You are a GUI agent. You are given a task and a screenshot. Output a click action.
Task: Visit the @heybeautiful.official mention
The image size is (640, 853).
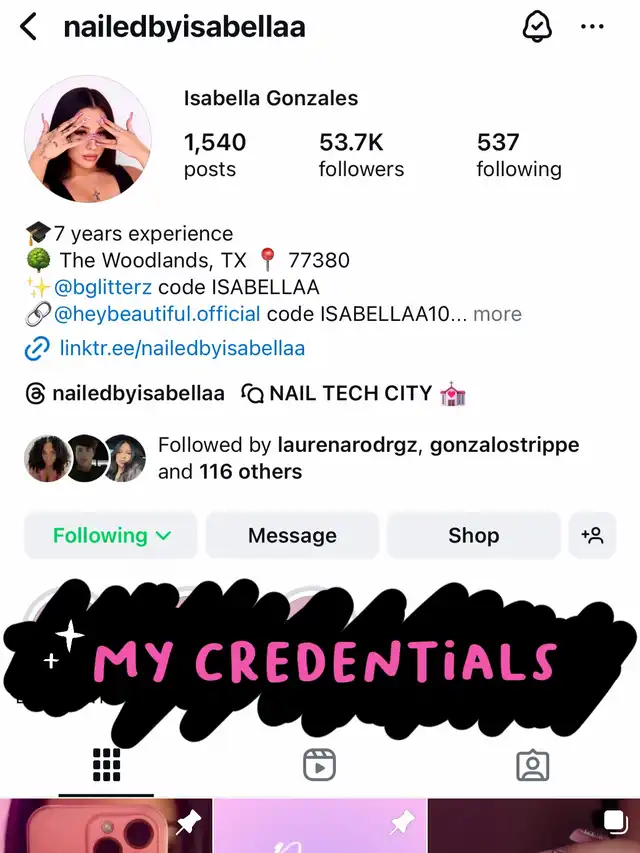click(157, 314)
